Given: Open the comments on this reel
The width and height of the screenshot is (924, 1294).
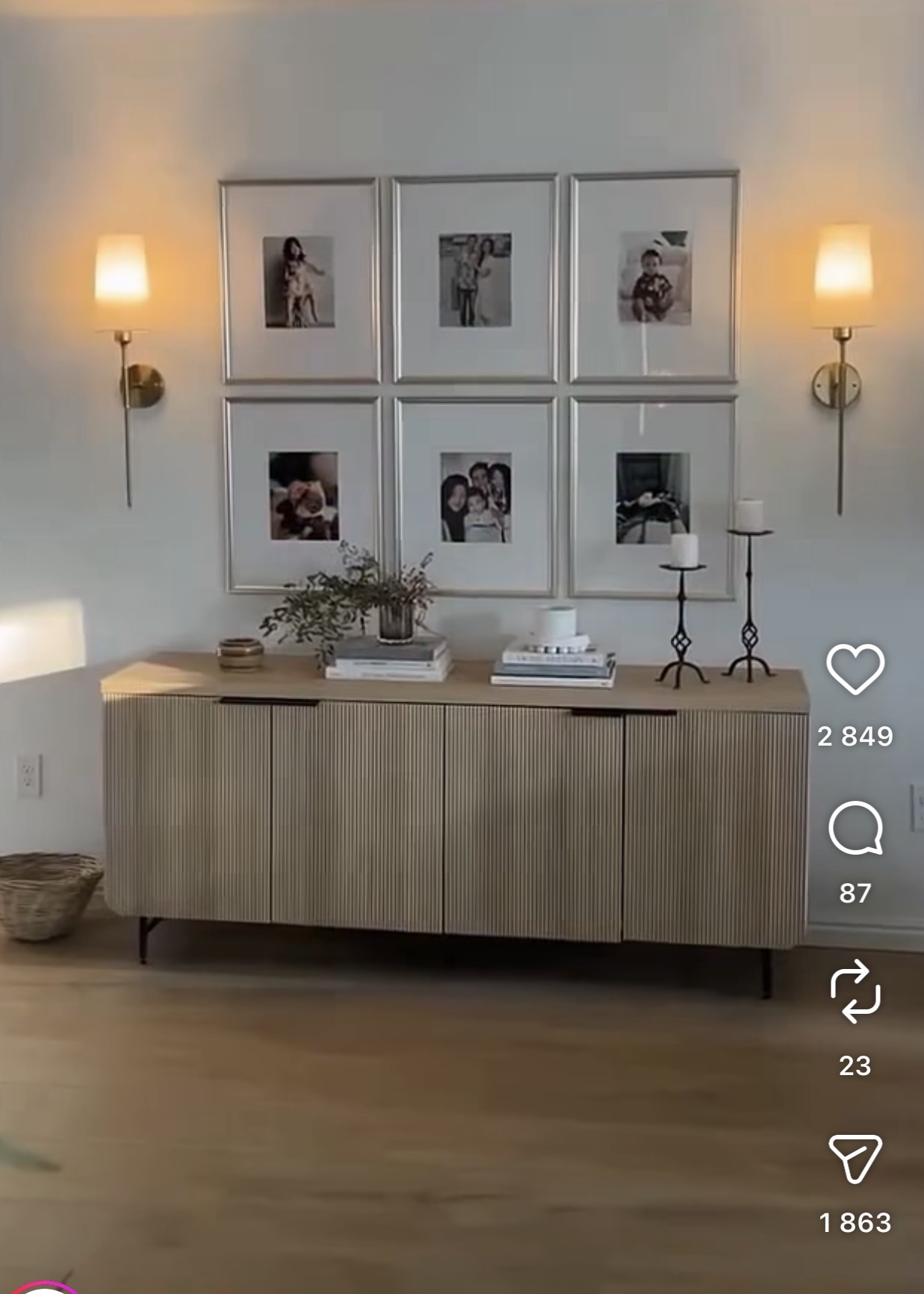Looking at the screenshot, I should click(855, 829).
